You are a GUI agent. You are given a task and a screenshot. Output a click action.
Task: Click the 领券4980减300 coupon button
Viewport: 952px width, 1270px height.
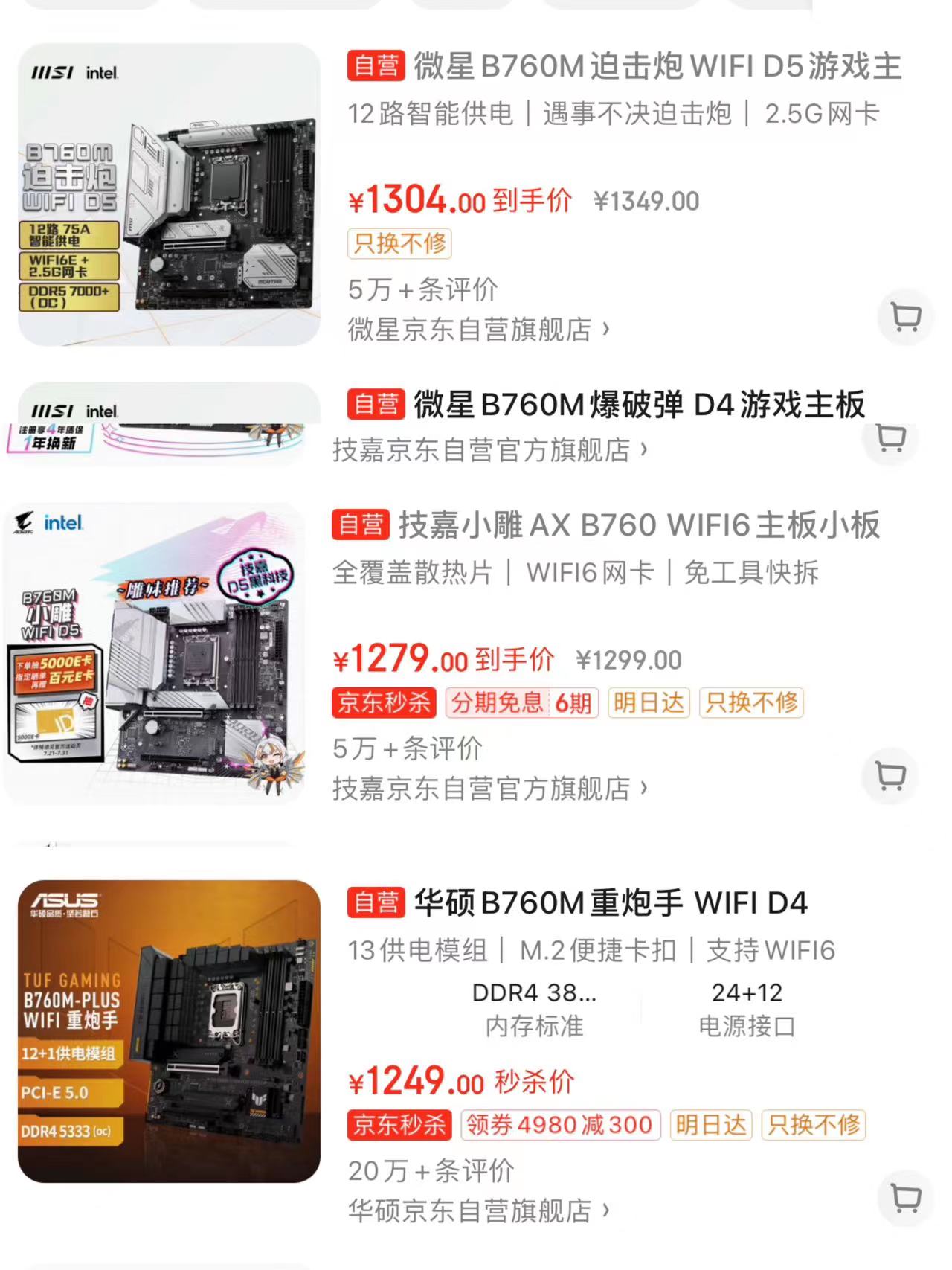tap(561, 1126)
